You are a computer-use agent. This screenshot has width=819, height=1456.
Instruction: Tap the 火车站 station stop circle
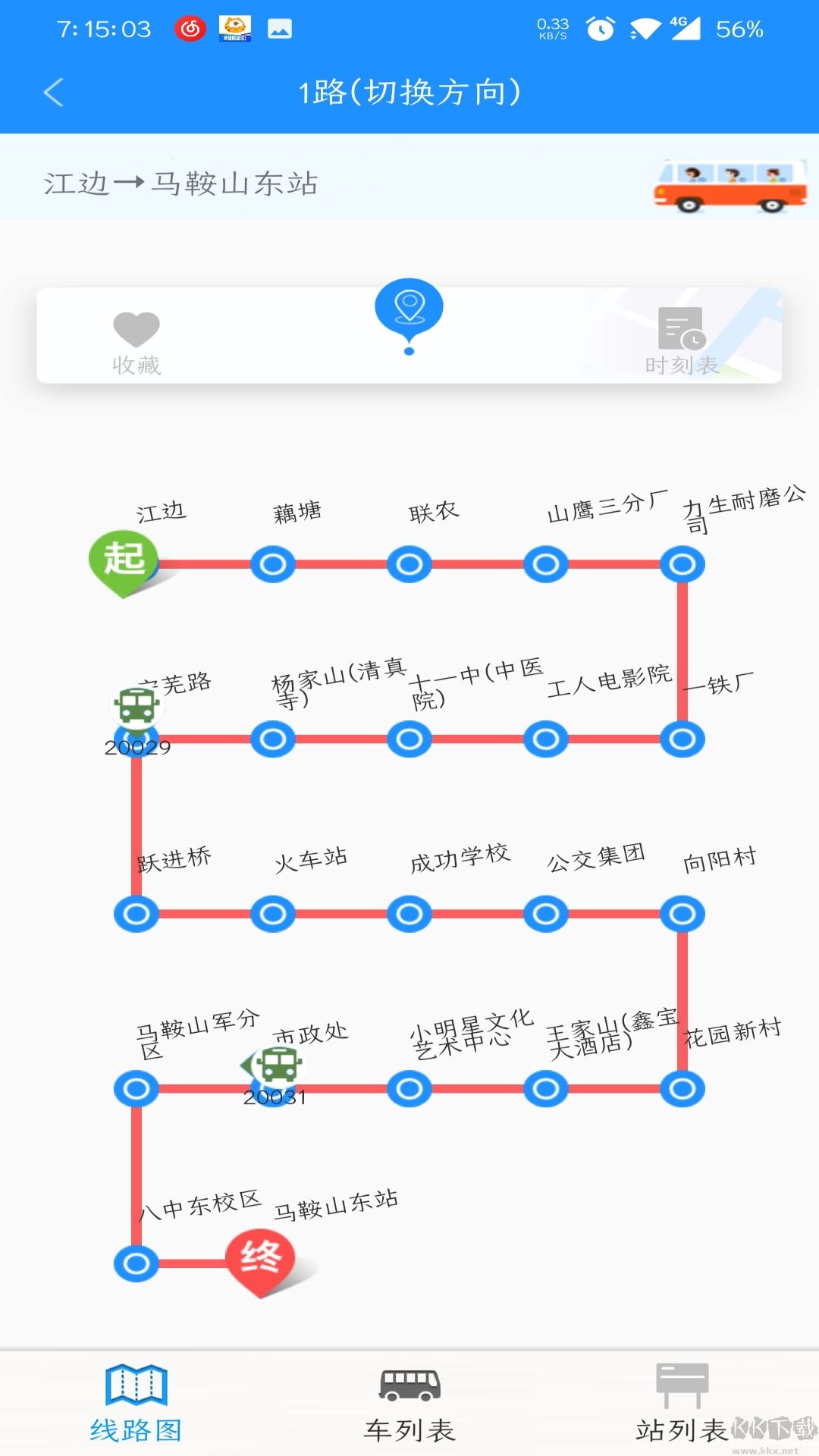[273, 914]
